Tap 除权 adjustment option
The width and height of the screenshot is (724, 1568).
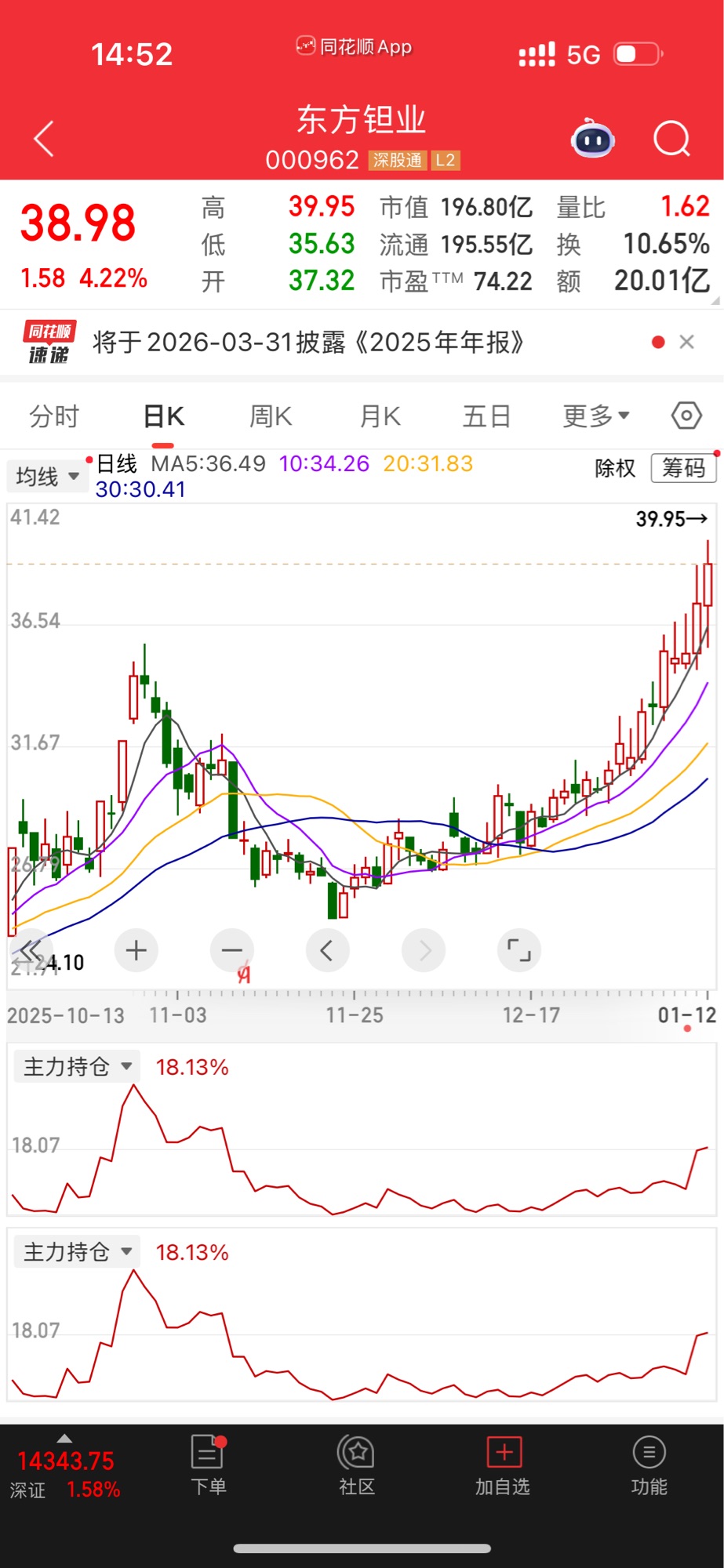click(615, 468)
